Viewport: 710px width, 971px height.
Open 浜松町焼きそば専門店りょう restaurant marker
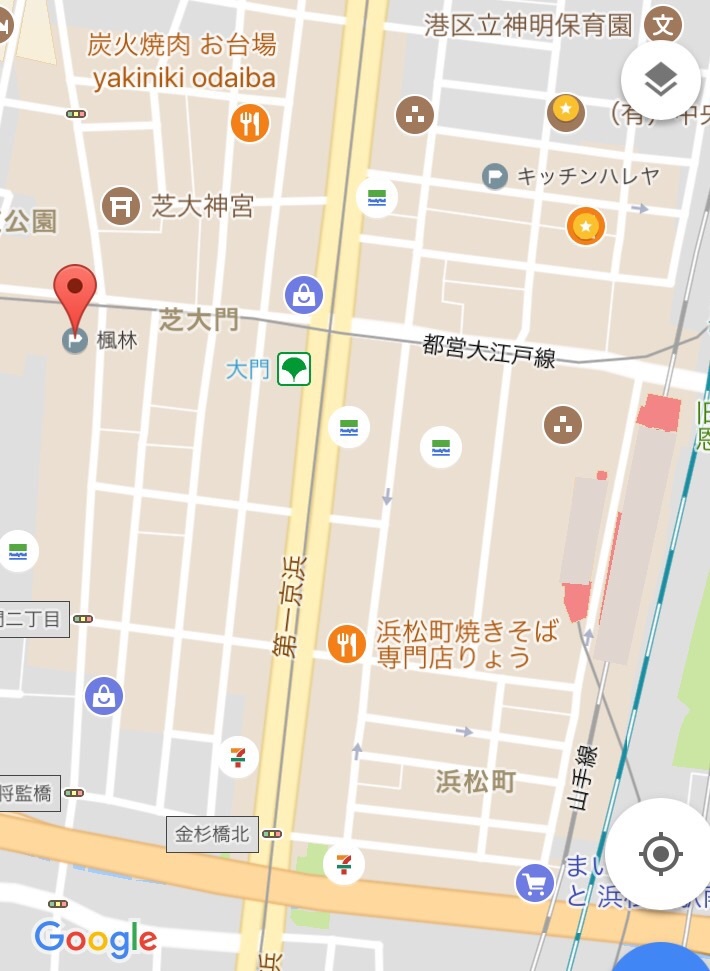[346, 643]
